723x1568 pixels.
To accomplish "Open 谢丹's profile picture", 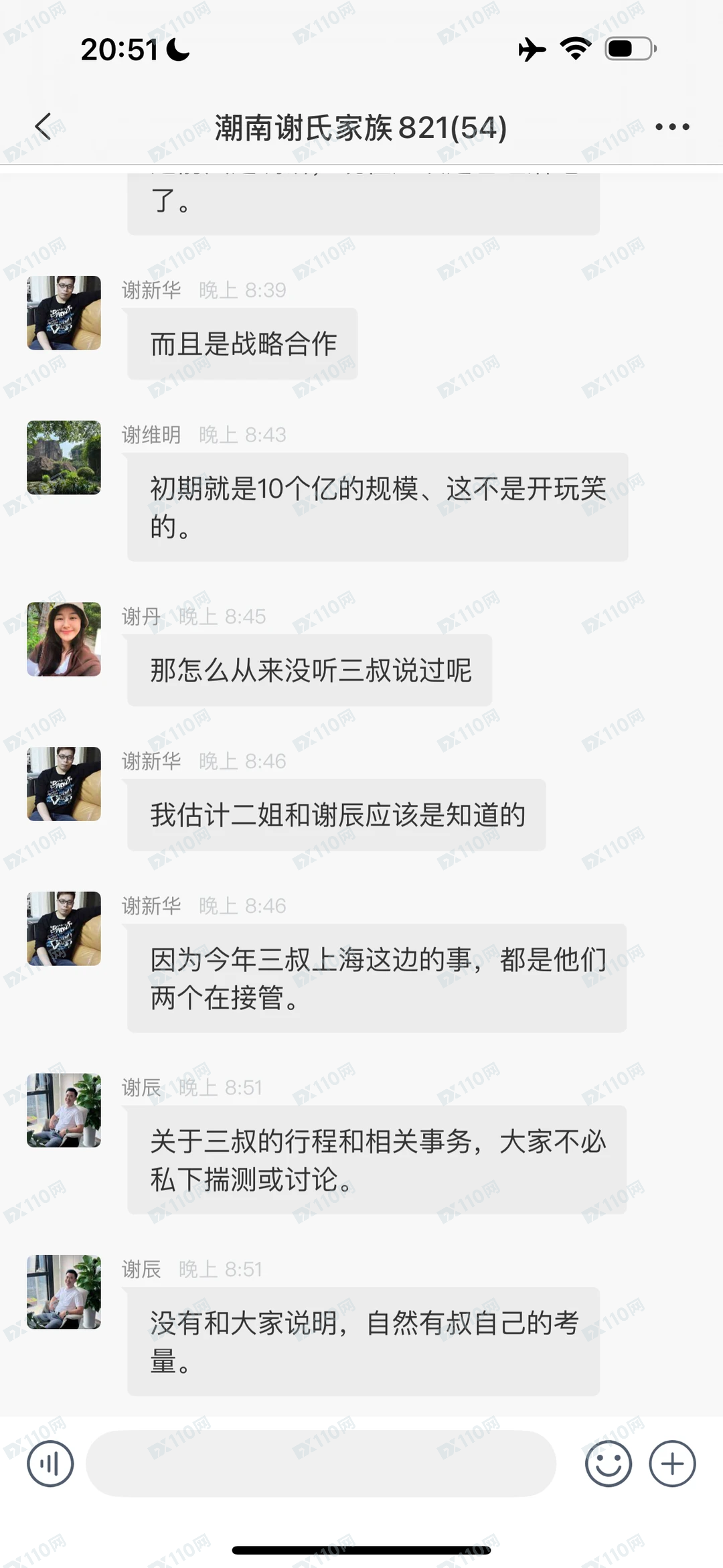I will click(64, 640).
